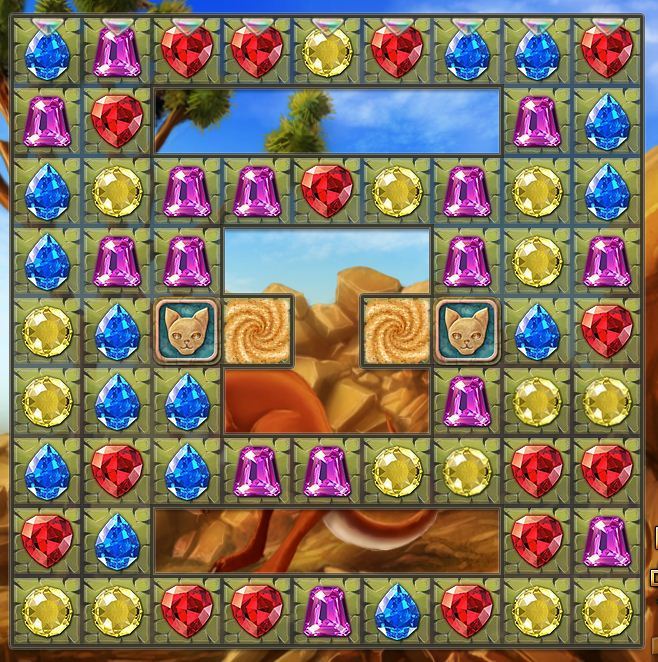Tap the left cat face tile
This screenshot has width=658, height=662.
click(187, 331)
